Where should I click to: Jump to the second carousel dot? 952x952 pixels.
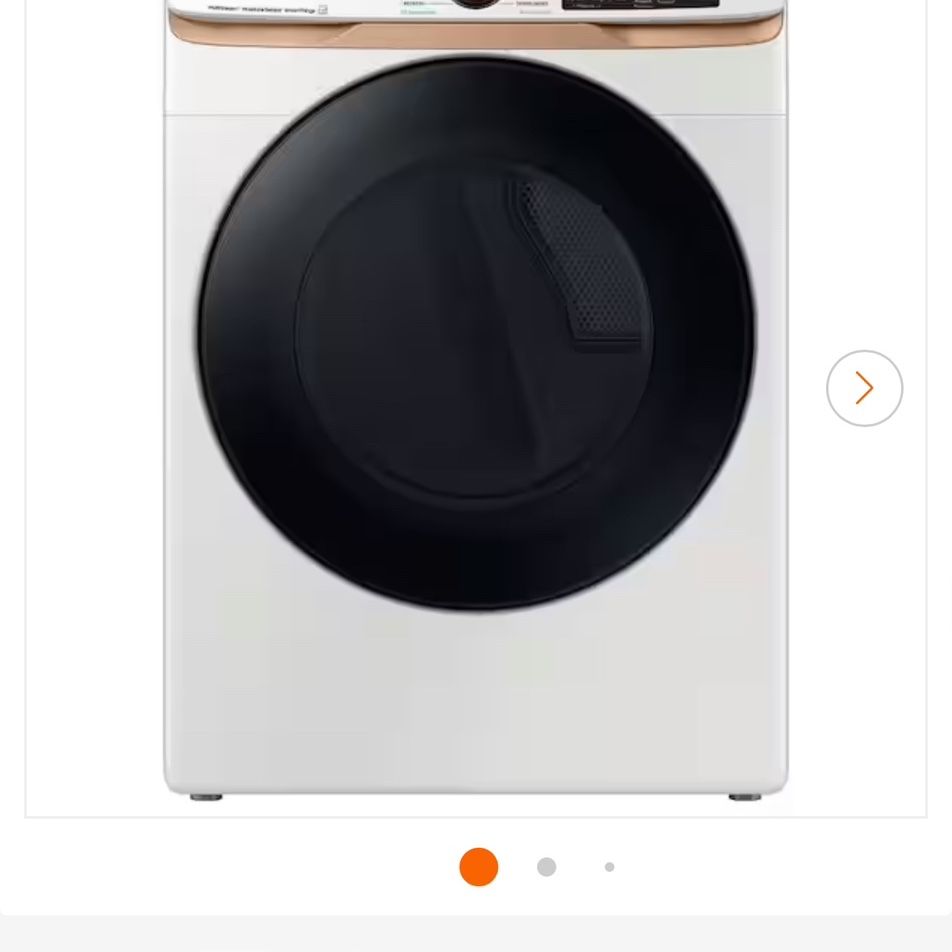pyautogui.click(x=546, y=866)
